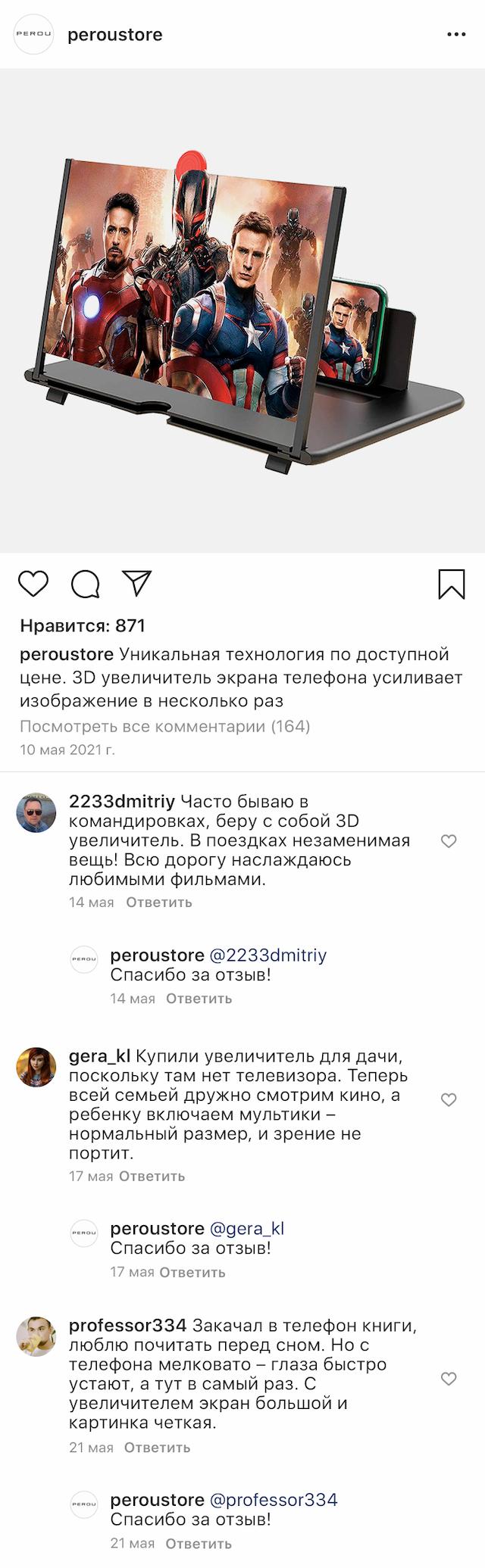Like the peroustore post

[x=33, y=584]
